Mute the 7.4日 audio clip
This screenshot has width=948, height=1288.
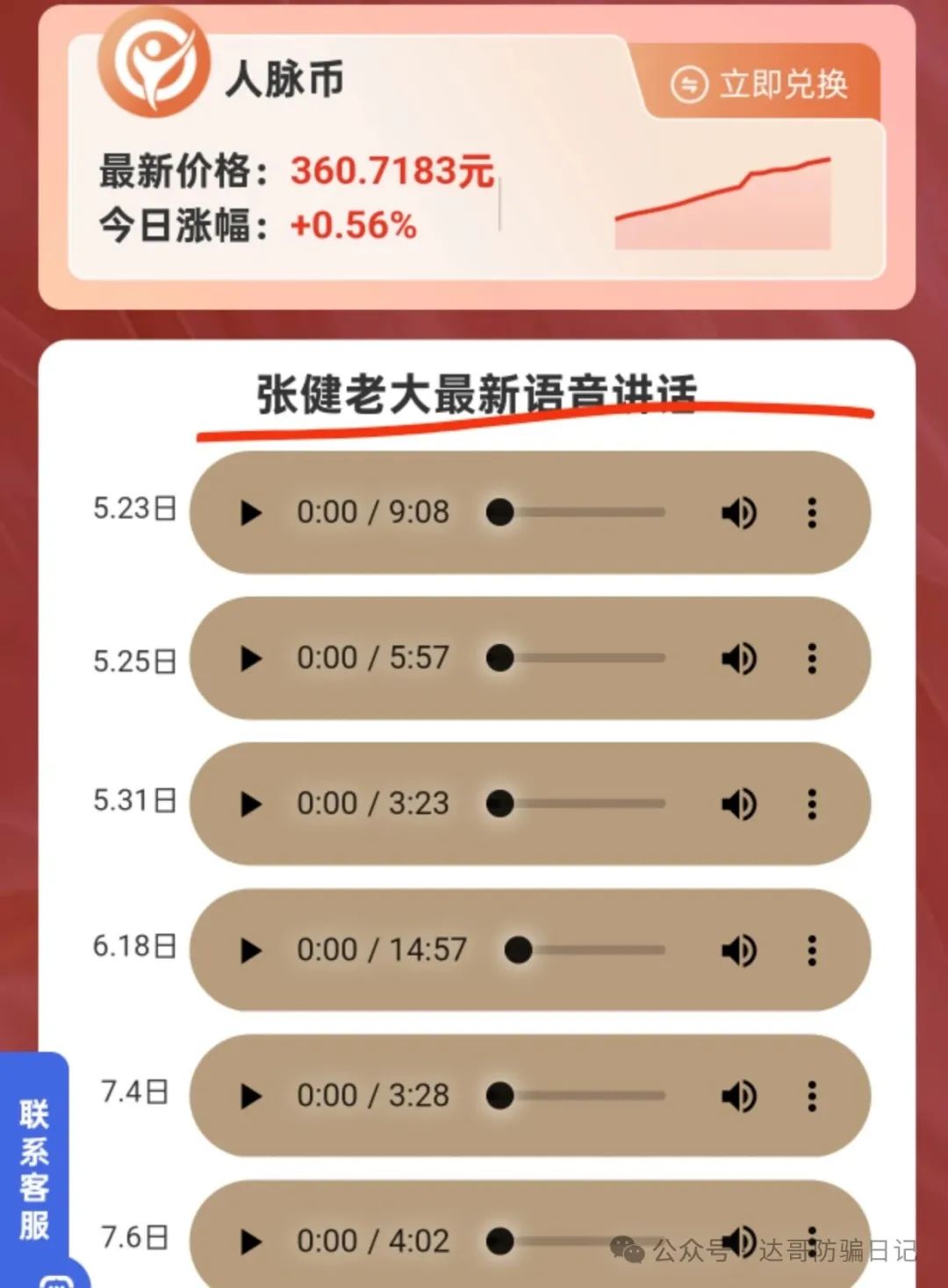[738, 1096]
